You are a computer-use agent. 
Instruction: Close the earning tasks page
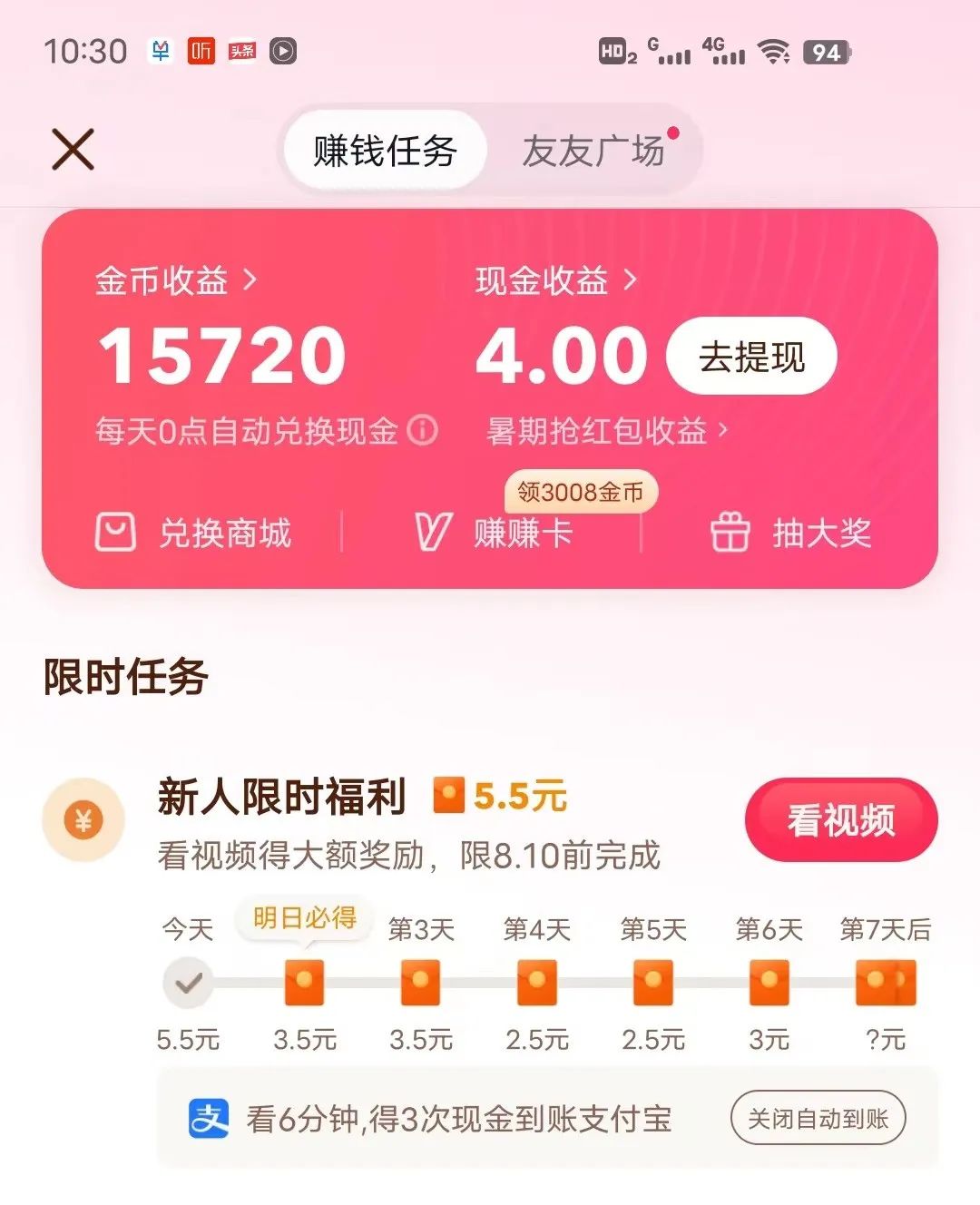point(73,150)
